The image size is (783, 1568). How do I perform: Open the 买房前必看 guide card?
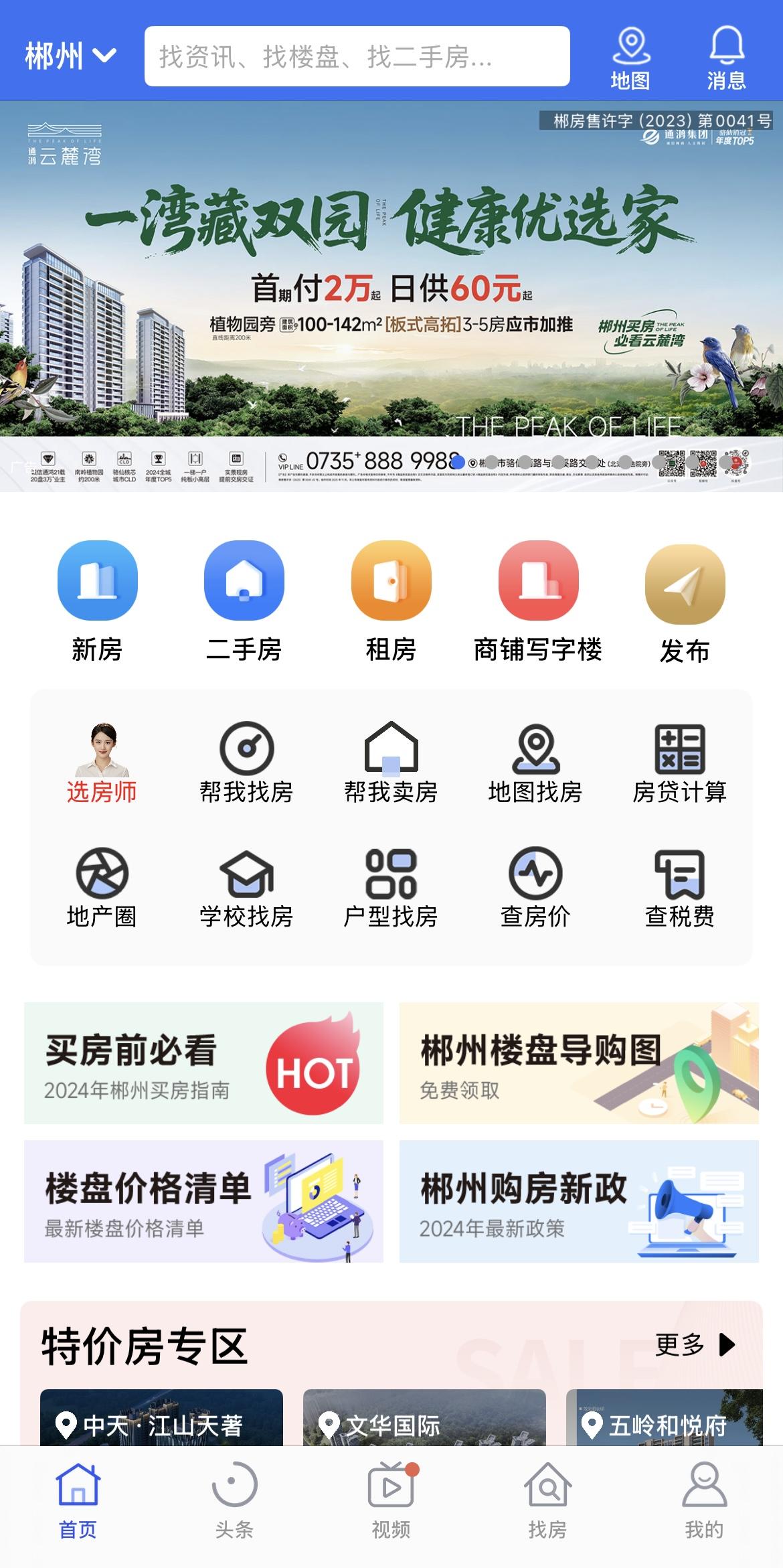(203, 1063)
